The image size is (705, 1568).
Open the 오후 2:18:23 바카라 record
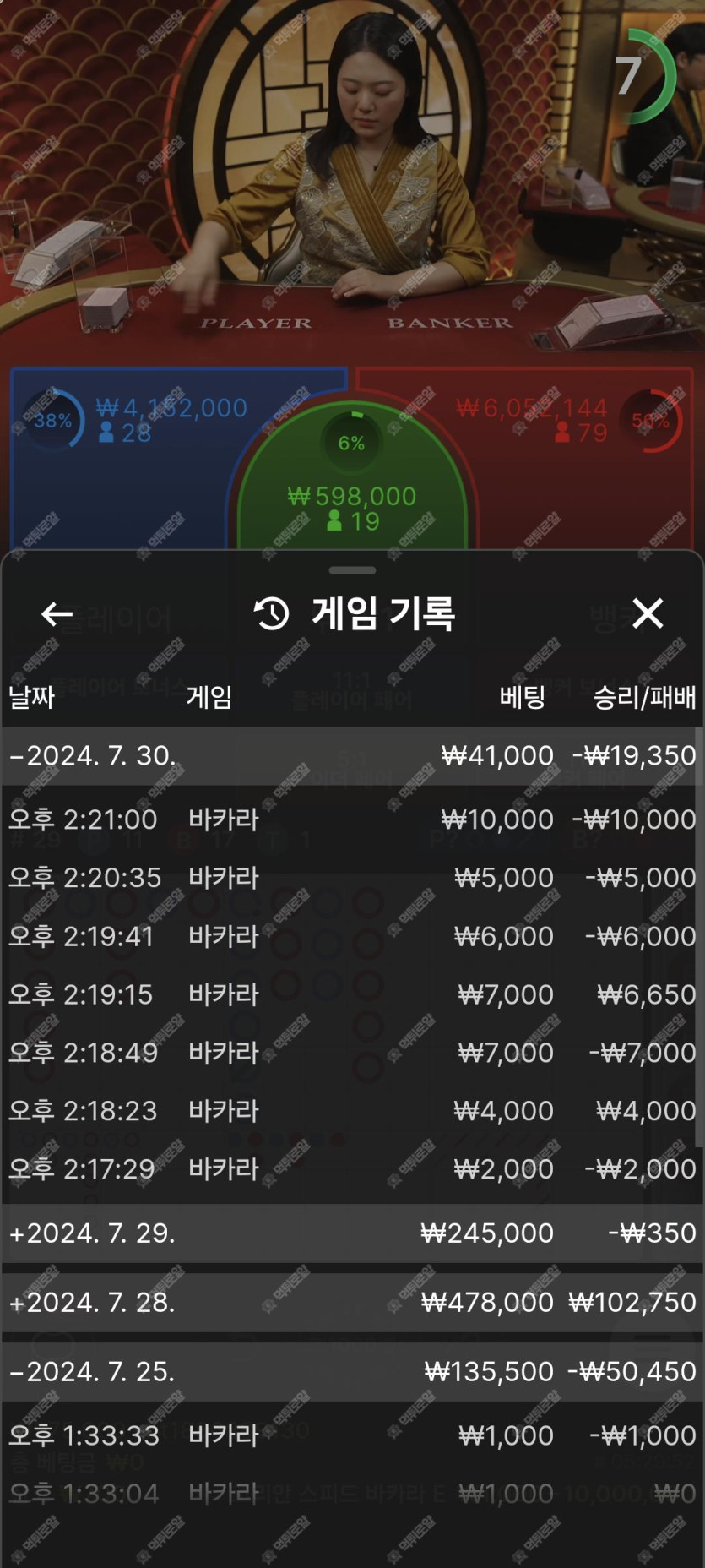(x=352, y=1110)
